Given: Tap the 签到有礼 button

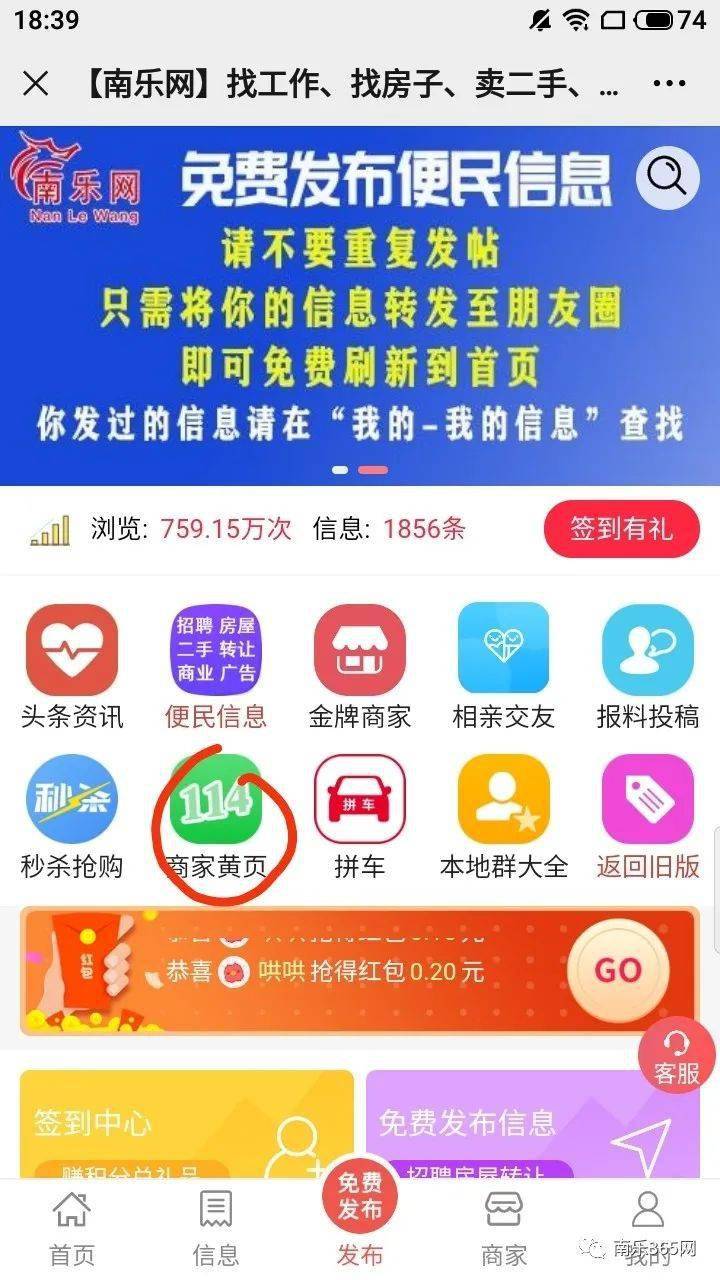Looking at the screenshot, I should (621, 529).
